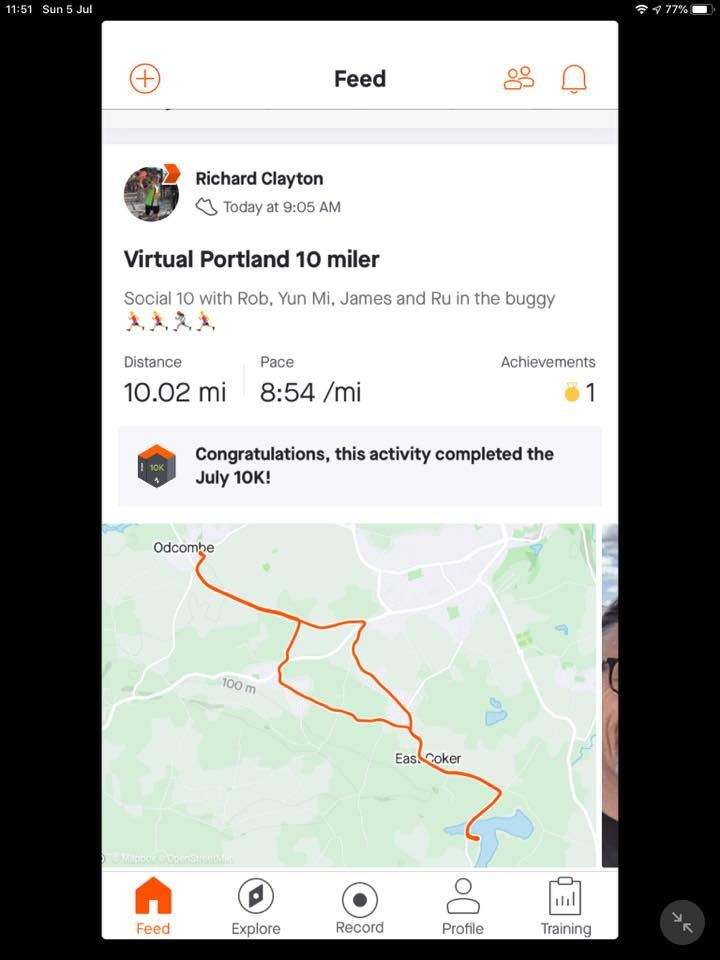
Task: Tap the minimize arrows button
Action: (x=683, y=922)
